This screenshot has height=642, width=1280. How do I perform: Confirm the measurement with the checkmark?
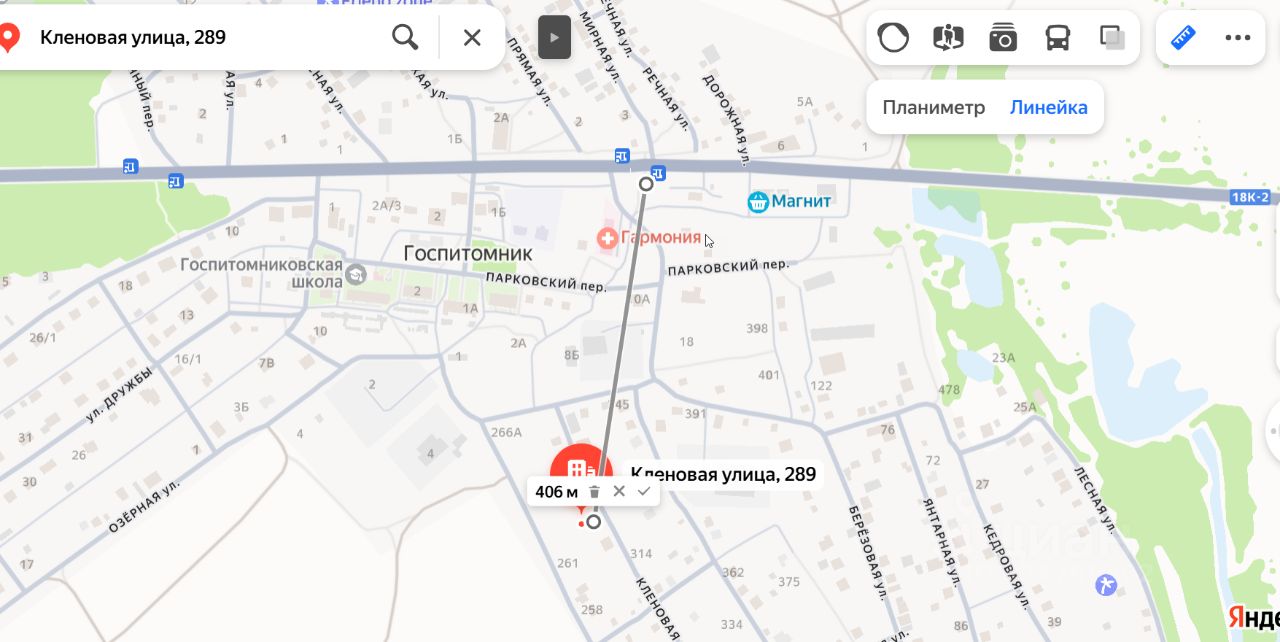click(x=644, y=491)
